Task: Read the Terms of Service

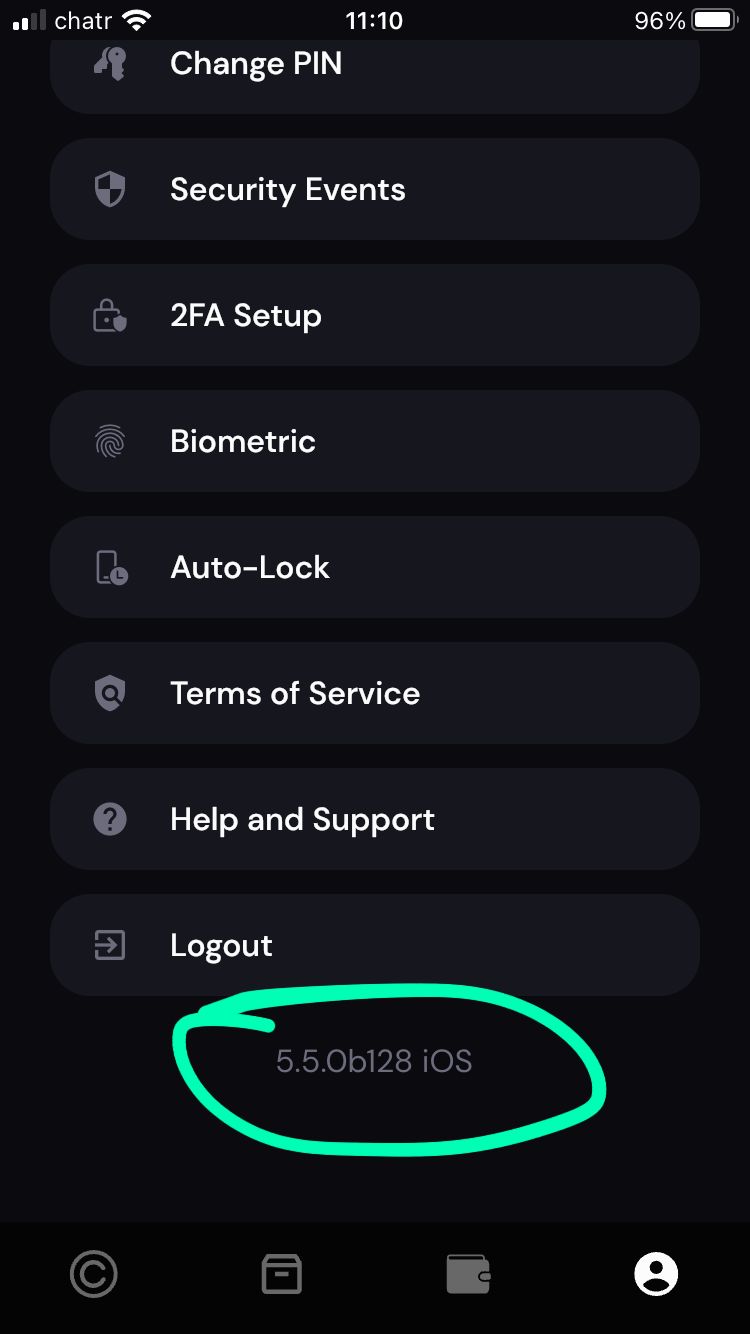Action: coord(374,693)
